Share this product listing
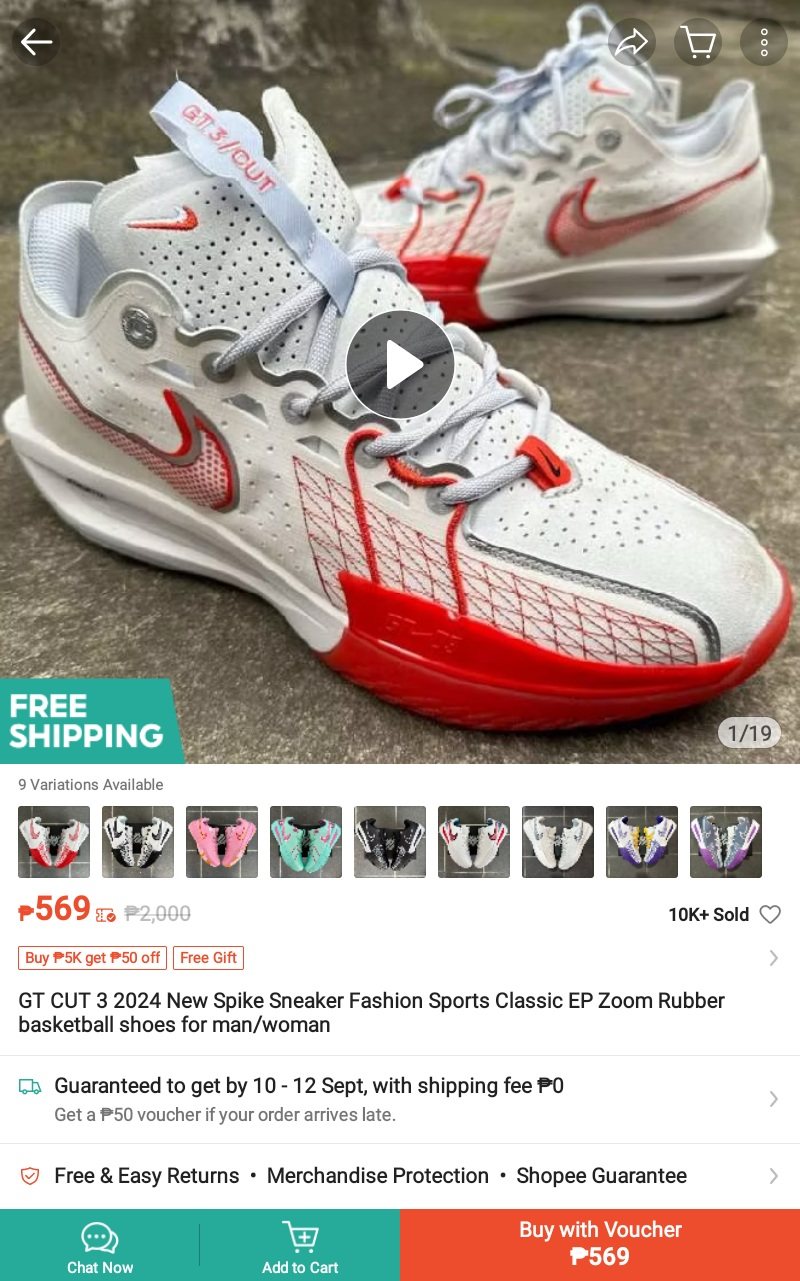The height and width of the screenshot is (1281, 800). click(631, 42)
